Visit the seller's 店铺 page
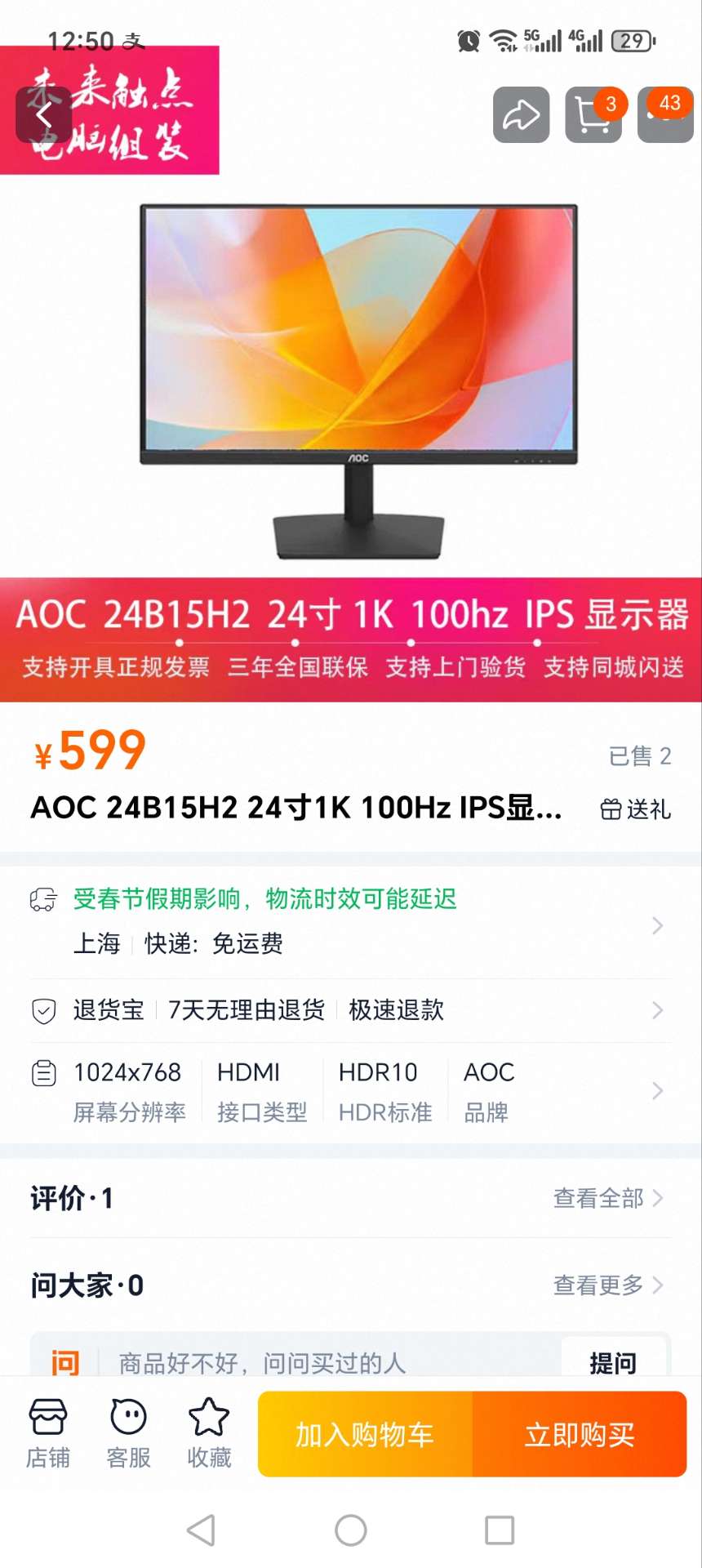702x1568 pixels. 48,1433
